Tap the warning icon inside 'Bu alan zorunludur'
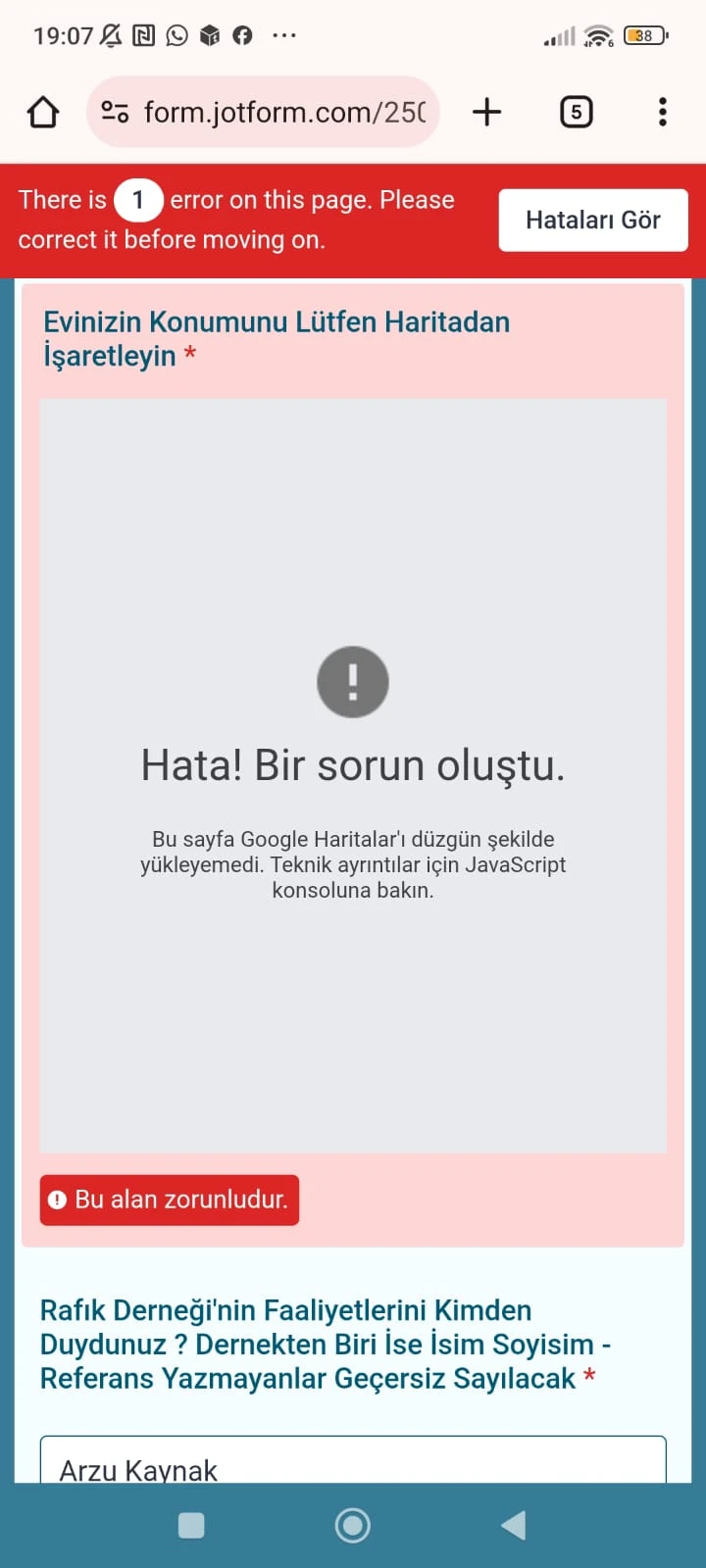 point(58,1200)
